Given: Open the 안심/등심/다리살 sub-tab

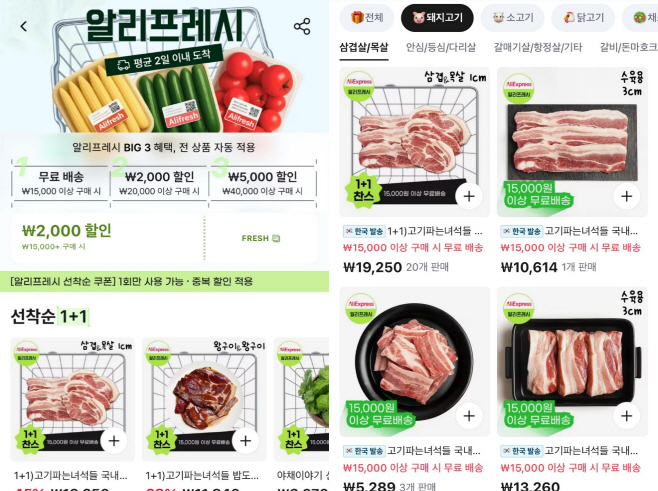Looking at the screenshot, I should click(x=441, y=47).
